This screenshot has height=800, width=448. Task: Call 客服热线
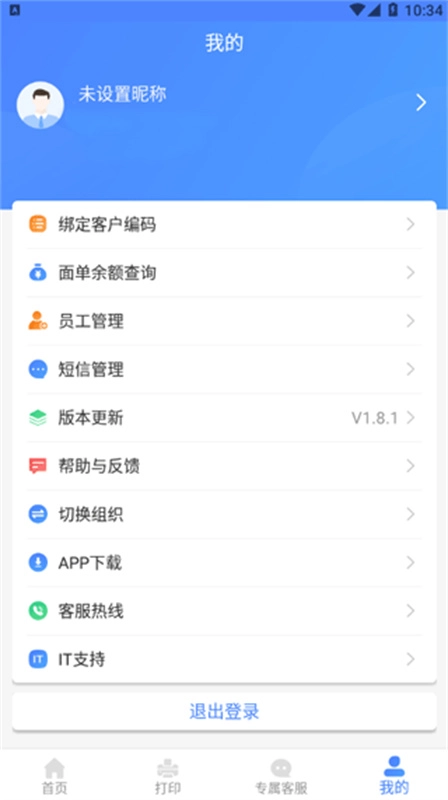pos(224,611)
